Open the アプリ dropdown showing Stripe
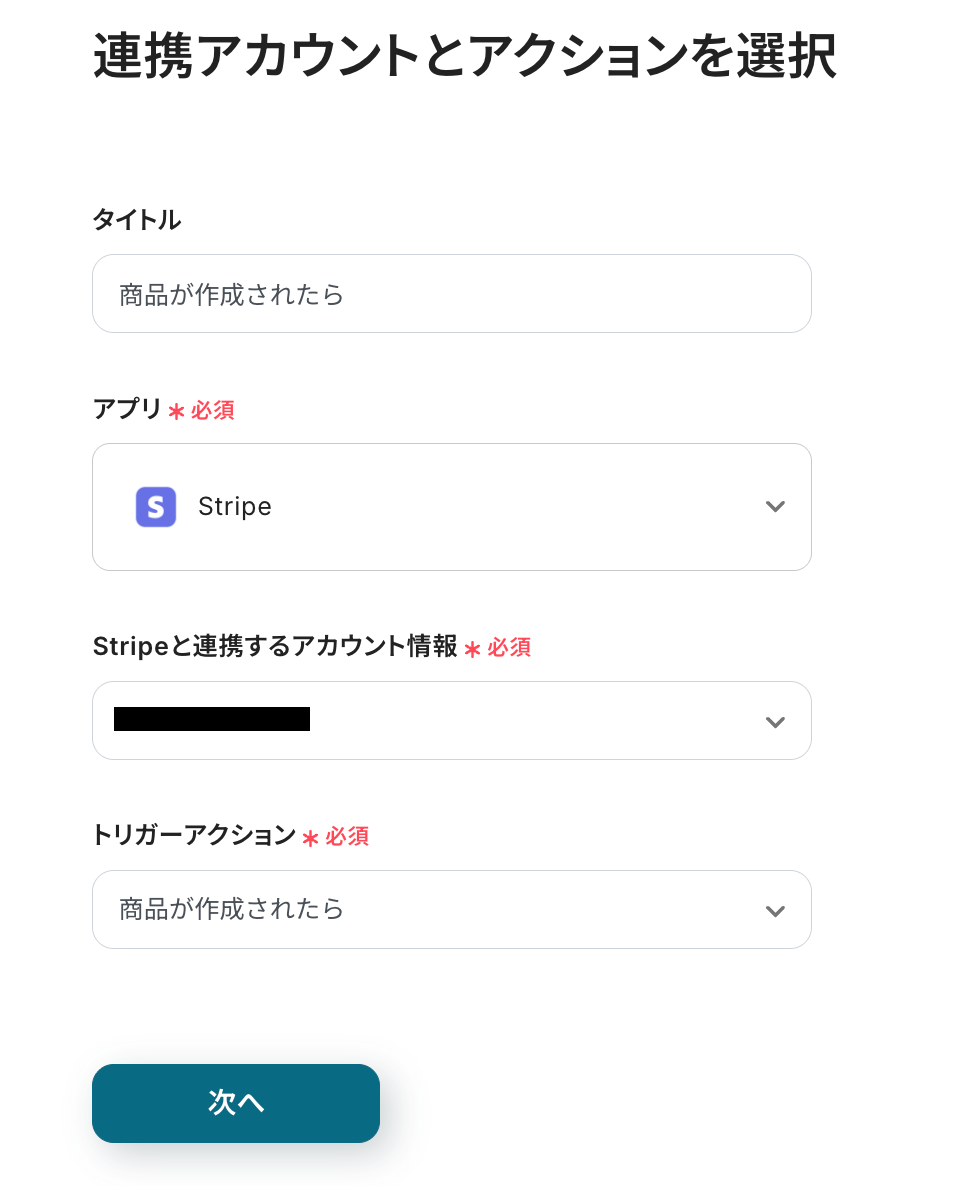 coord(451,507)
